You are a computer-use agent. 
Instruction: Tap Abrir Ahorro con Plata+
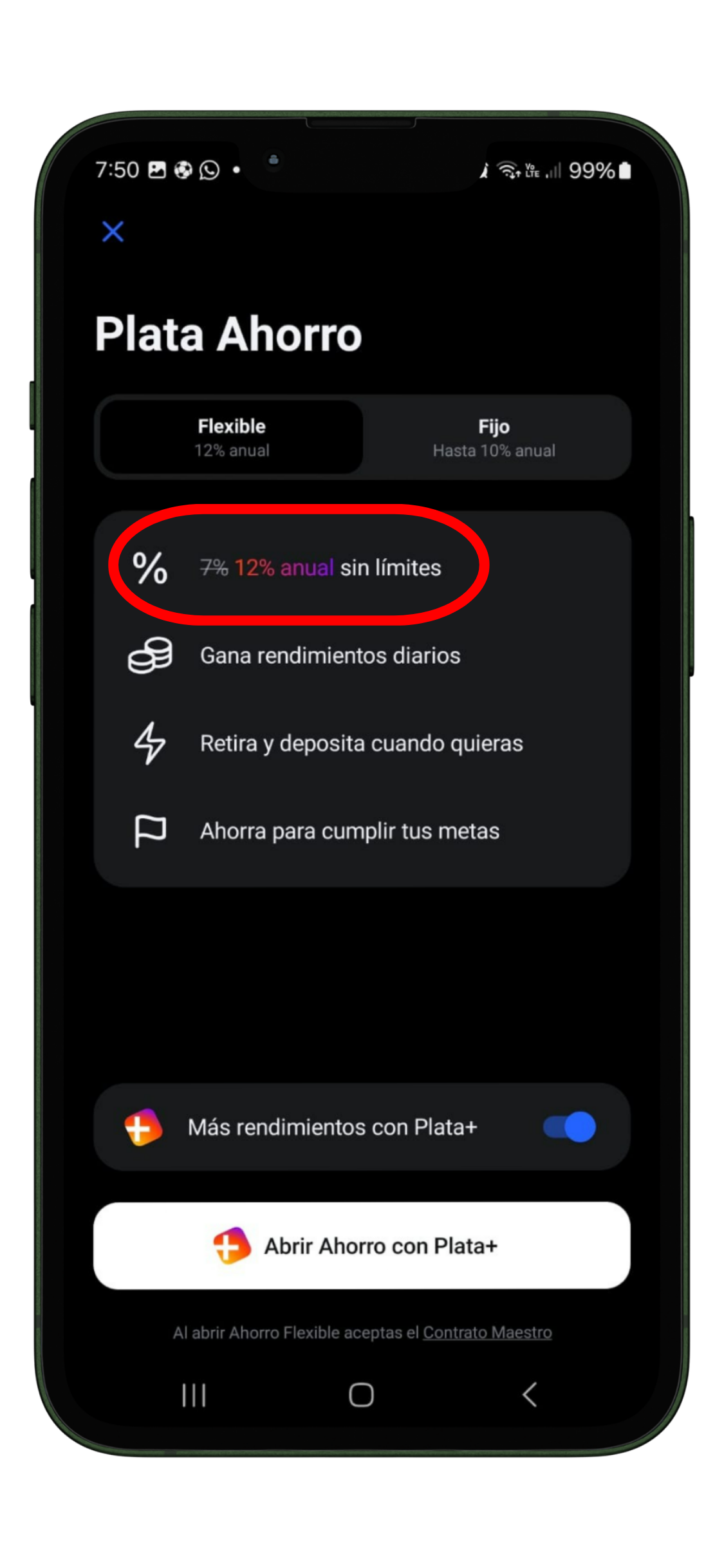point(362,1245)
